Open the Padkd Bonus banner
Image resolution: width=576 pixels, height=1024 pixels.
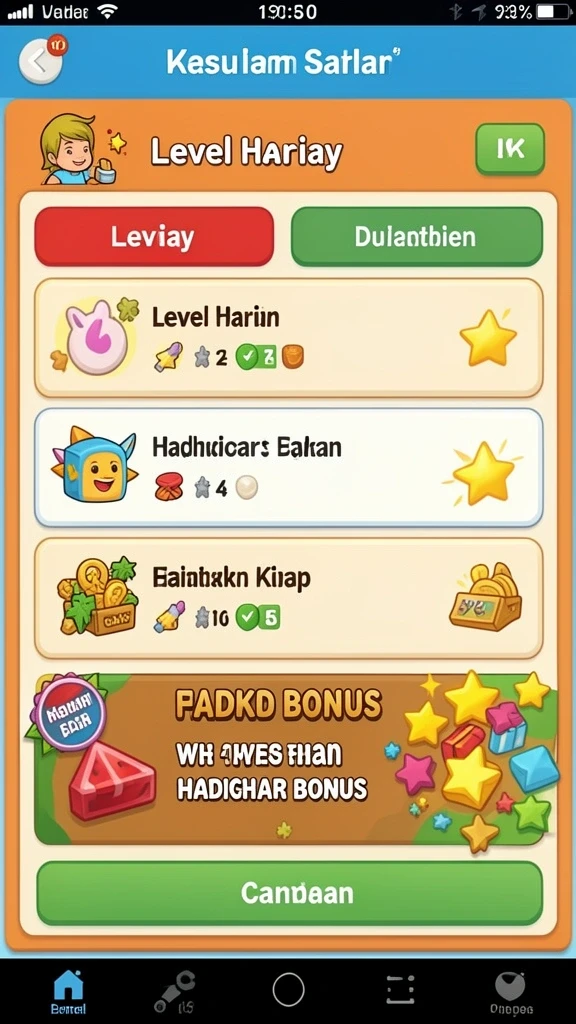point(294,760)
